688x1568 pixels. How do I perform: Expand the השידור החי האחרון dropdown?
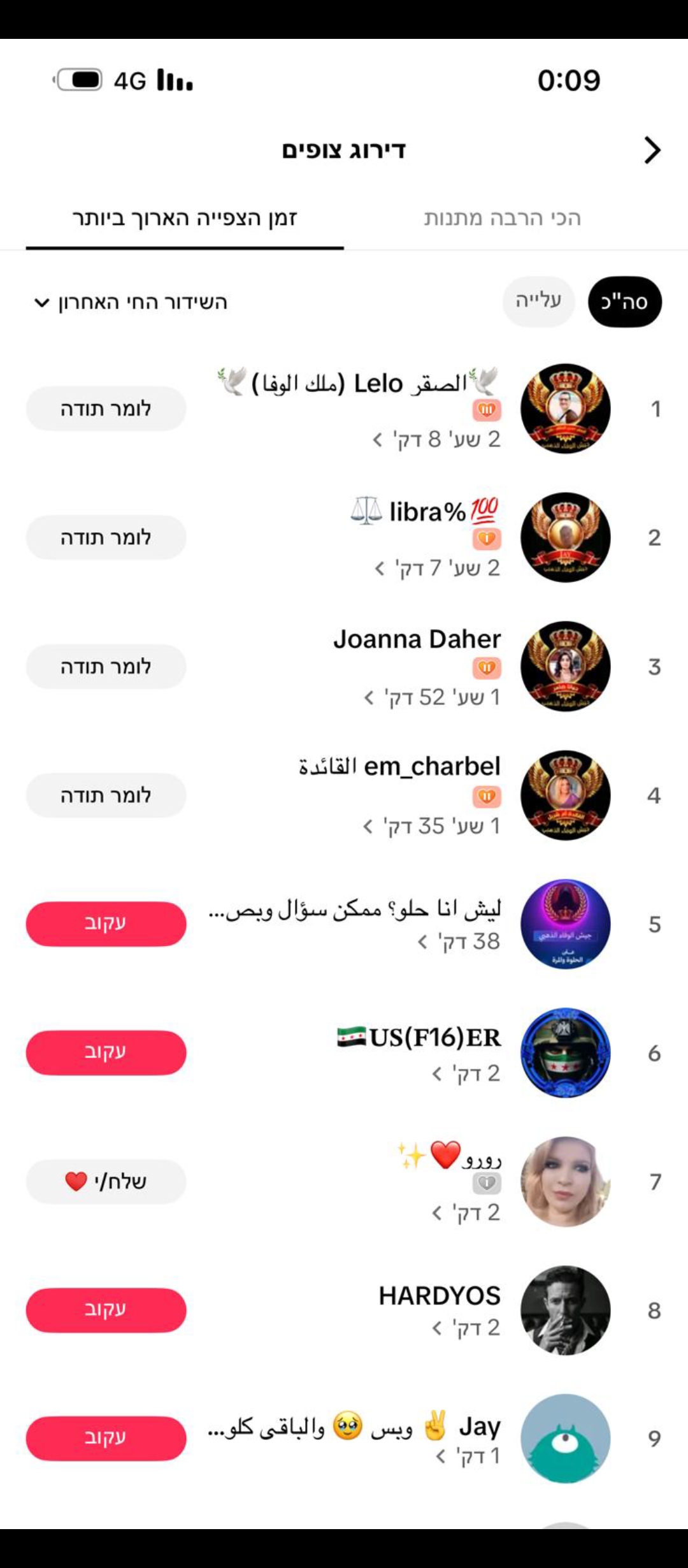(131, 302)
